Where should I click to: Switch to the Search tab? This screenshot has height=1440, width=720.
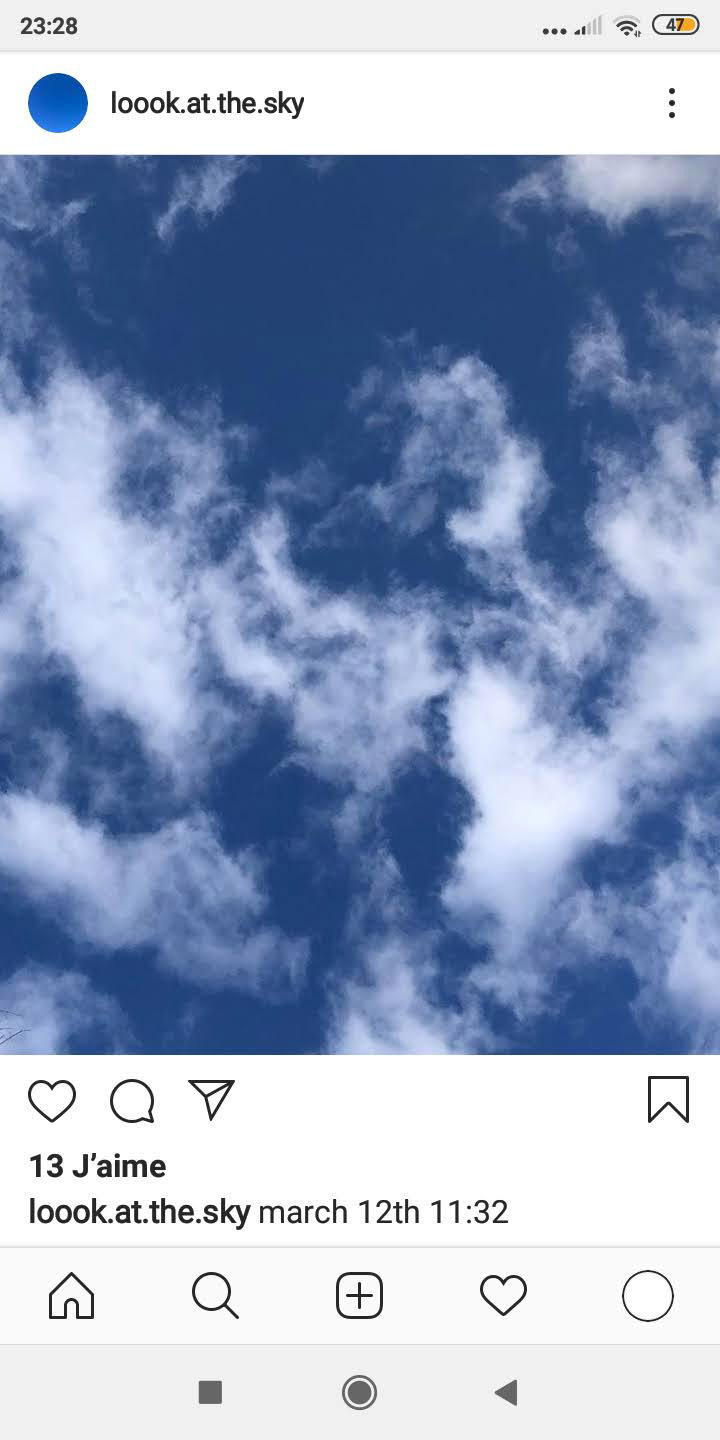[215, 1297]
